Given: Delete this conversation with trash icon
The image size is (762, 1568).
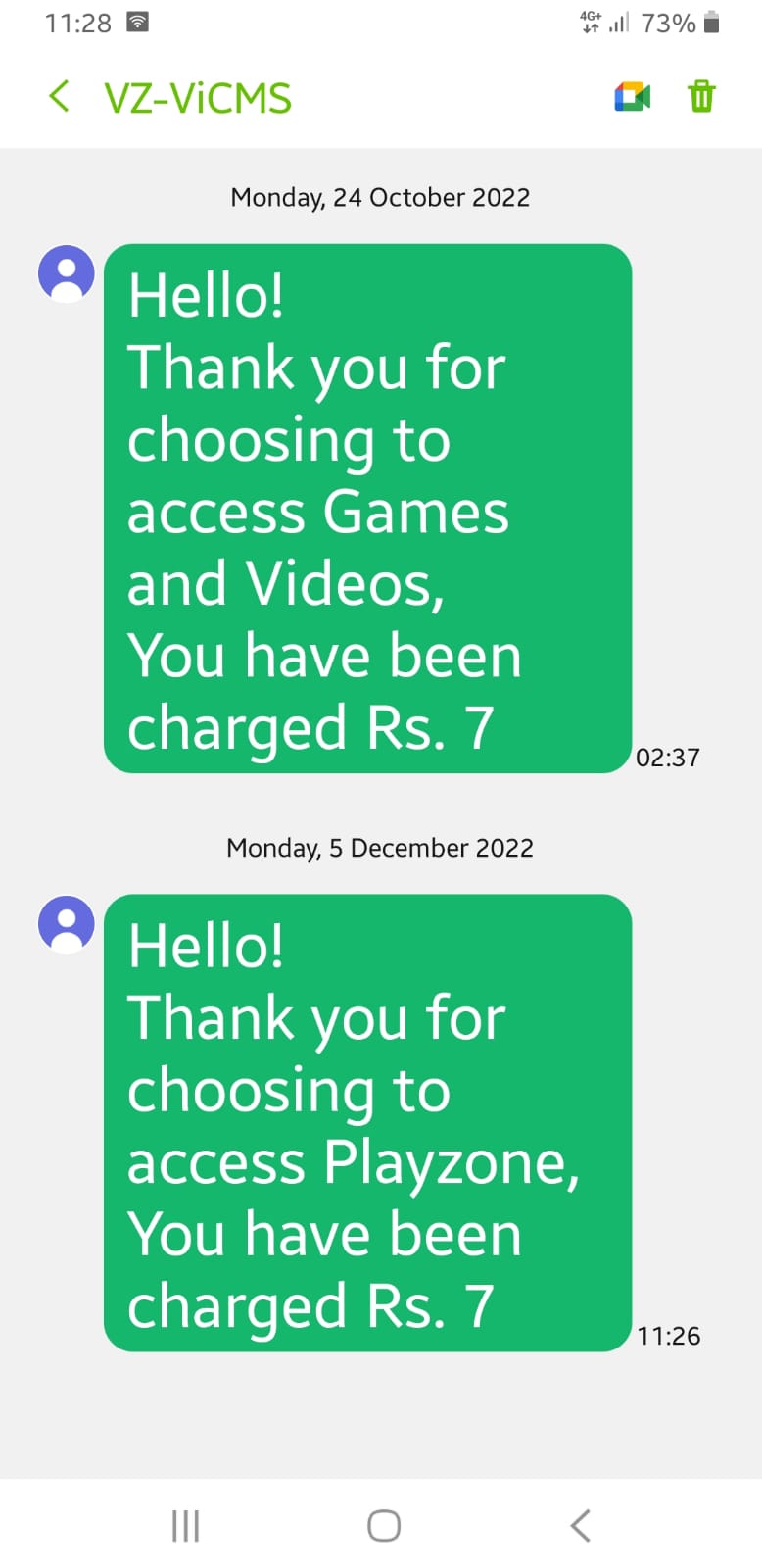Looking at the screenshot, I should pyautogui.click(x=701, y=97).
